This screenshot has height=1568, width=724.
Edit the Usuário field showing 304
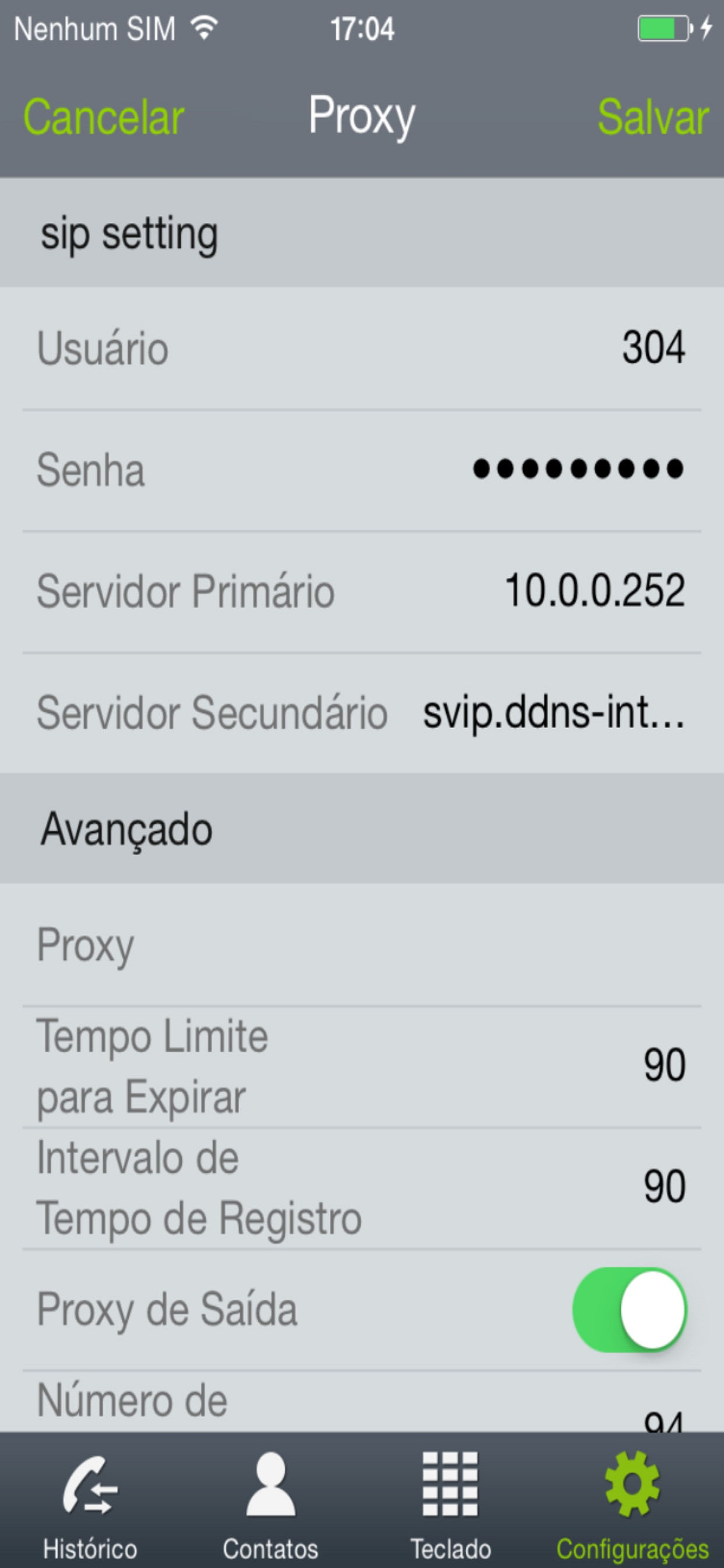tap(652, 348)
